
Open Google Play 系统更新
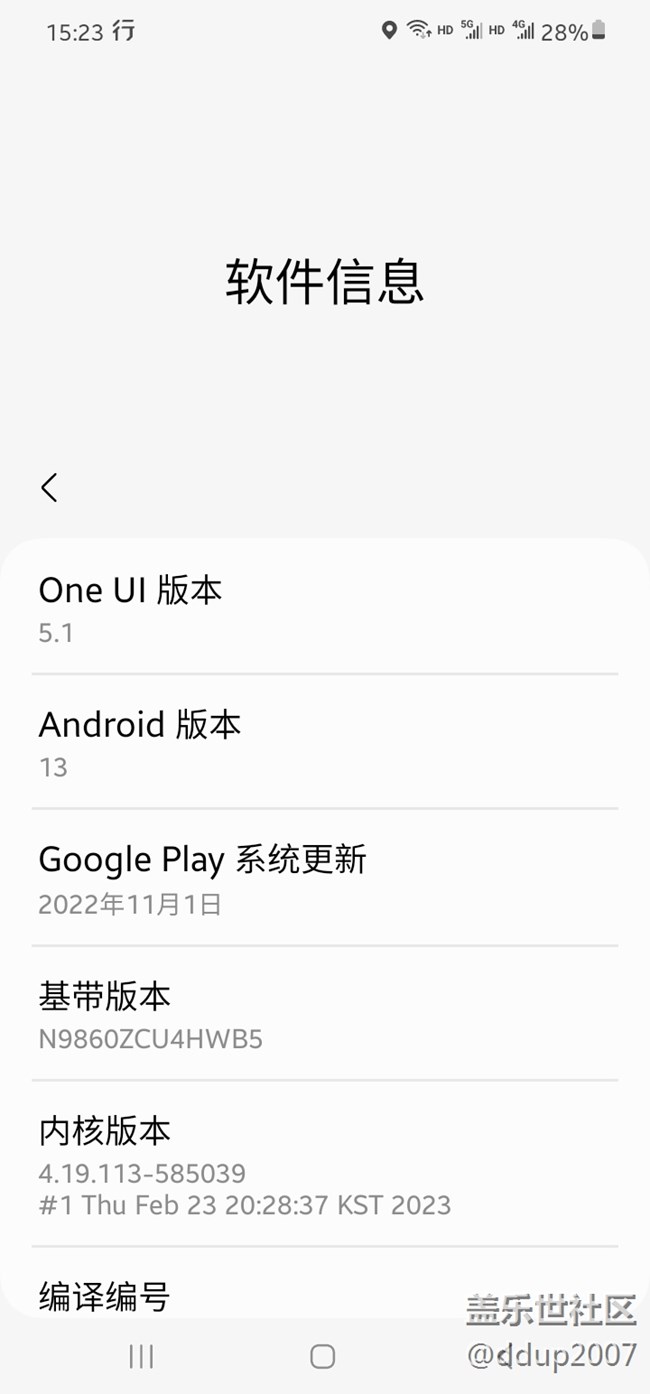325,878
